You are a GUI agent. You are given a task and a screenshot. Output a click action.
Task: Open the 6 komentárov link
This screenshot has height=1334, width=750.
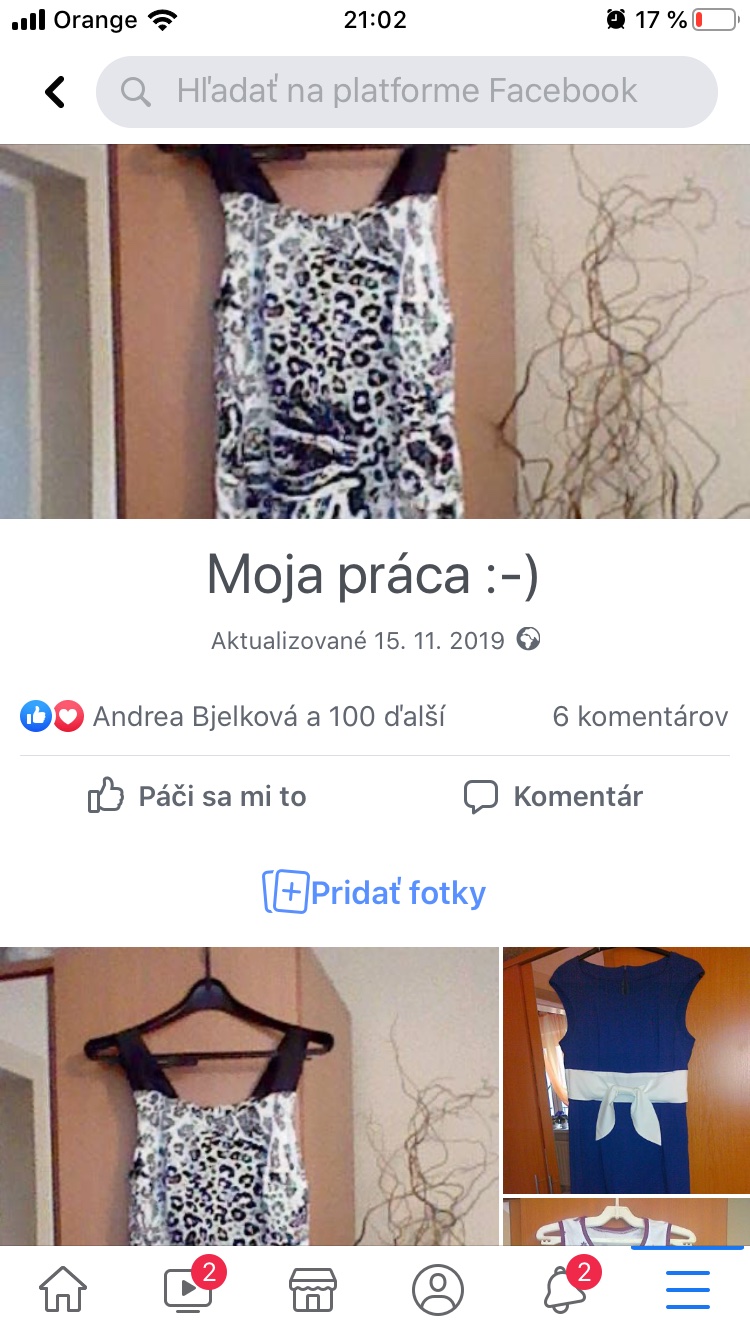[640, 716]
